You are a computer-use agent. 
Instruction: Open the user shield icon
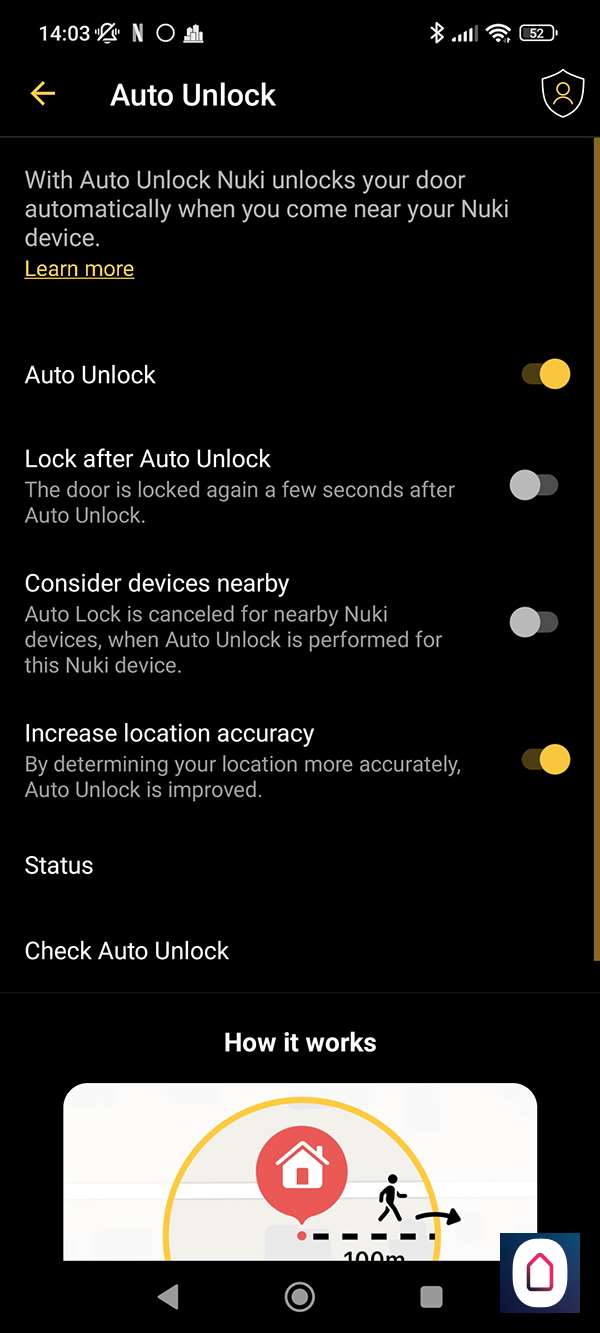click(x=562, y=94)
